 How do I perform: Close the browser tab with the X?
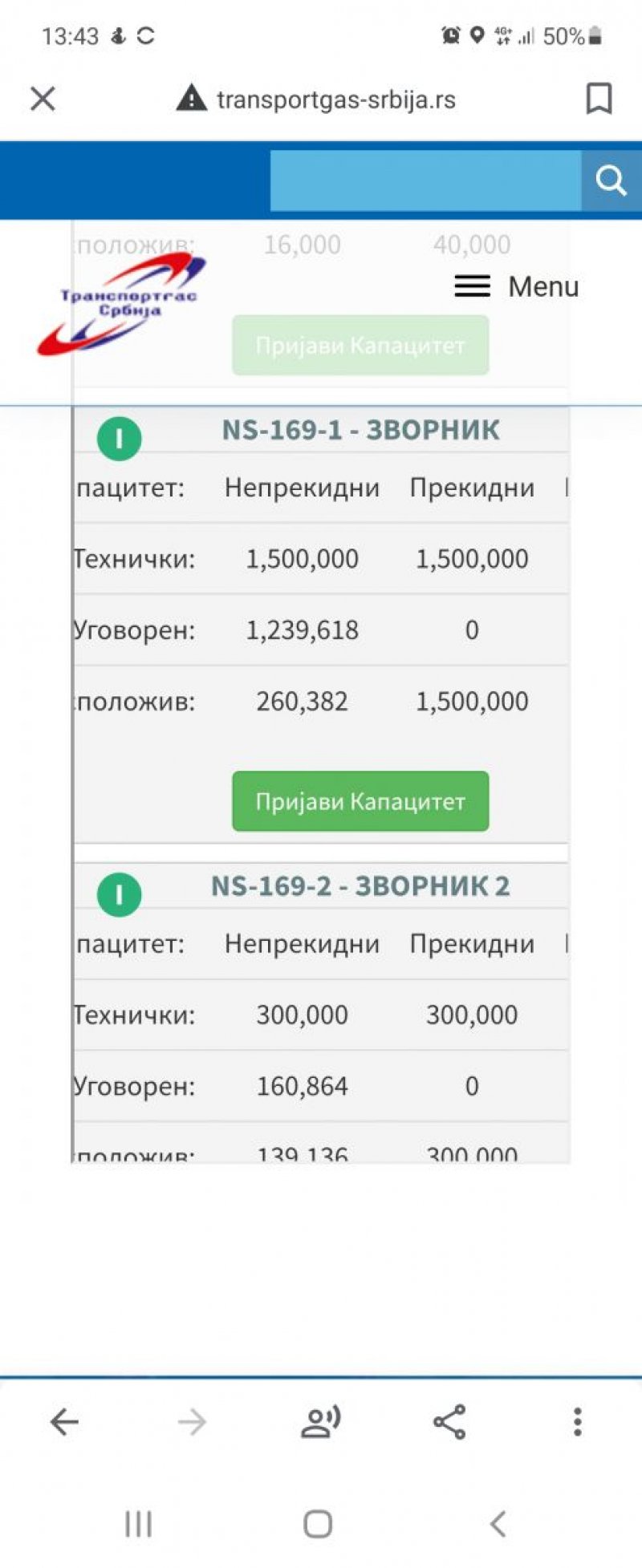tap(43, 99)
